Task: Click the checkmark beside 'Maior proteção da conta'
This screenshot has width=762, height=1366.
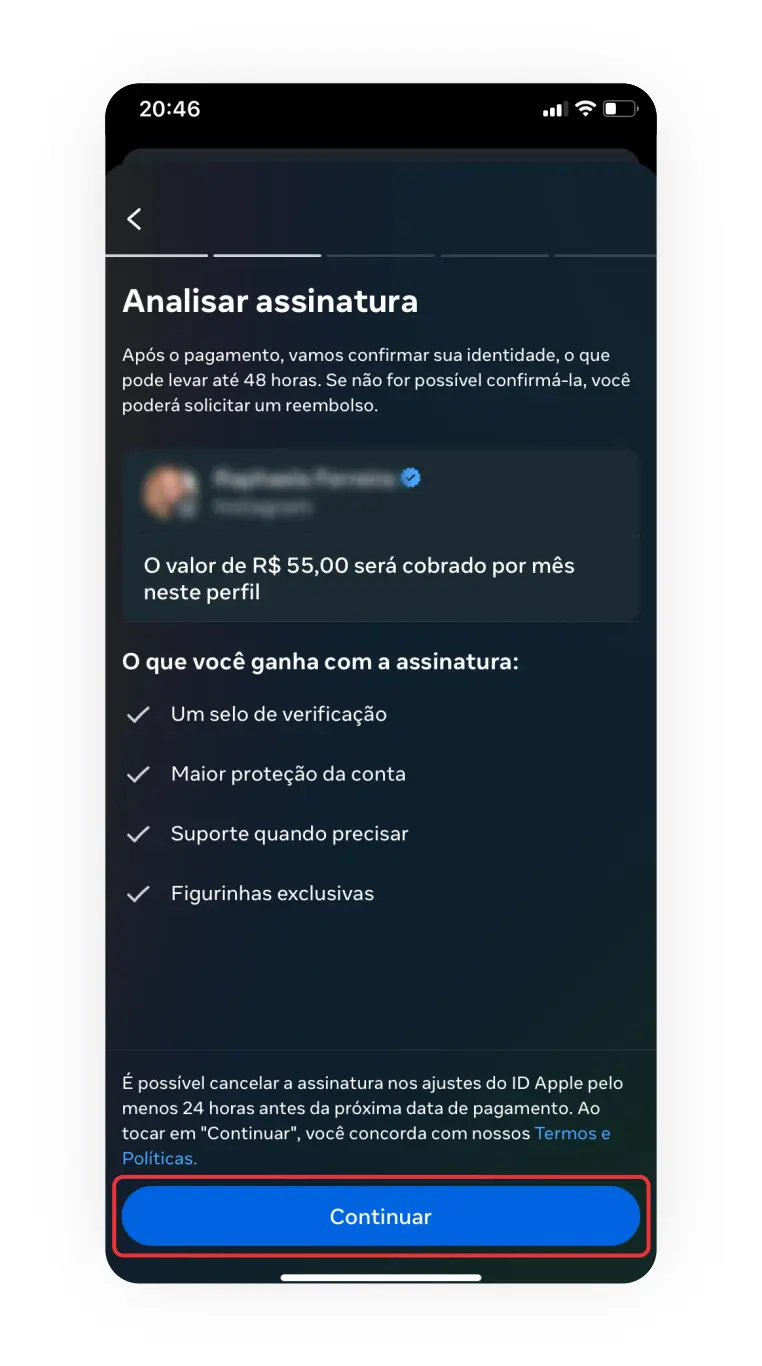Action: pyautogui.click(x=138, y=774)
